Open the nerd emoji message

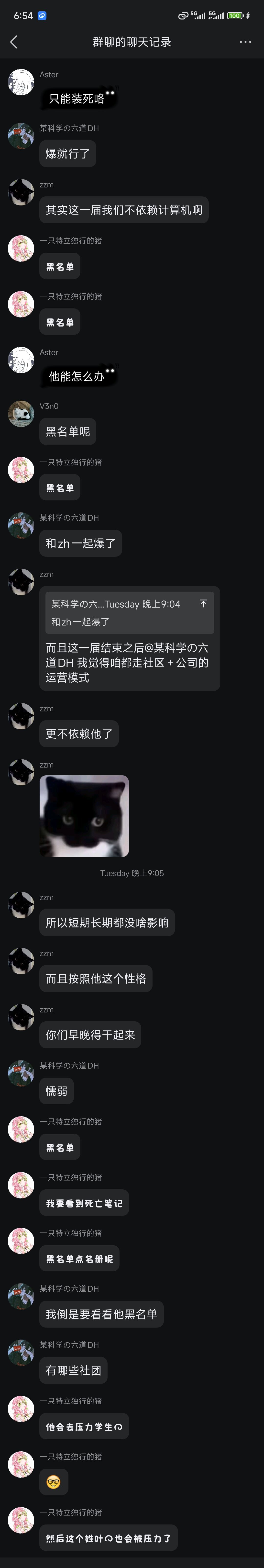point(54,1482)
